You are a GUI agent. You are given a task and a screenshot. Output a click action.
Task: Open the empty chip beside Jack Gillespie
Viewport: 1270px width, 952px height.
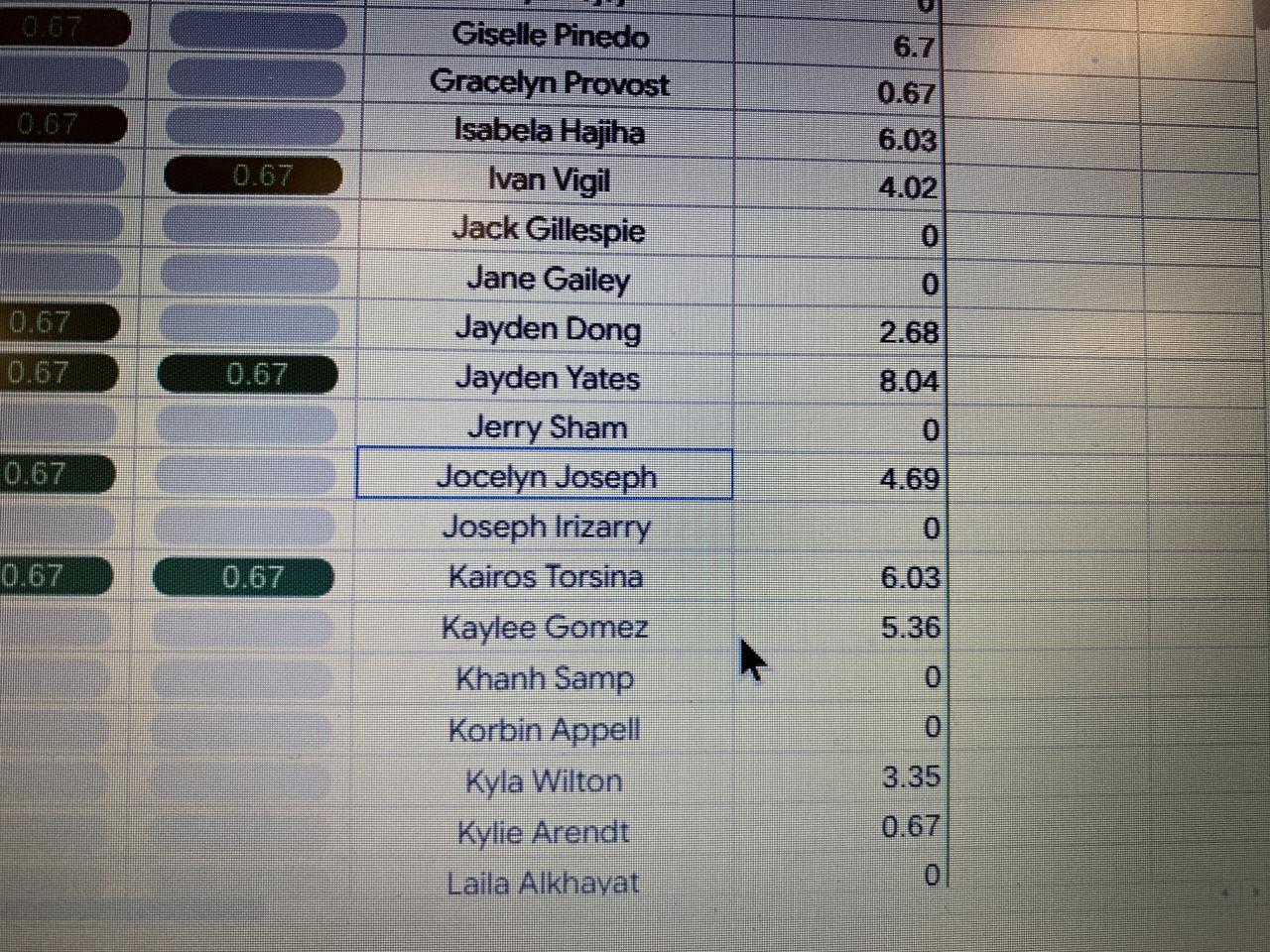(x=252, y=225)
